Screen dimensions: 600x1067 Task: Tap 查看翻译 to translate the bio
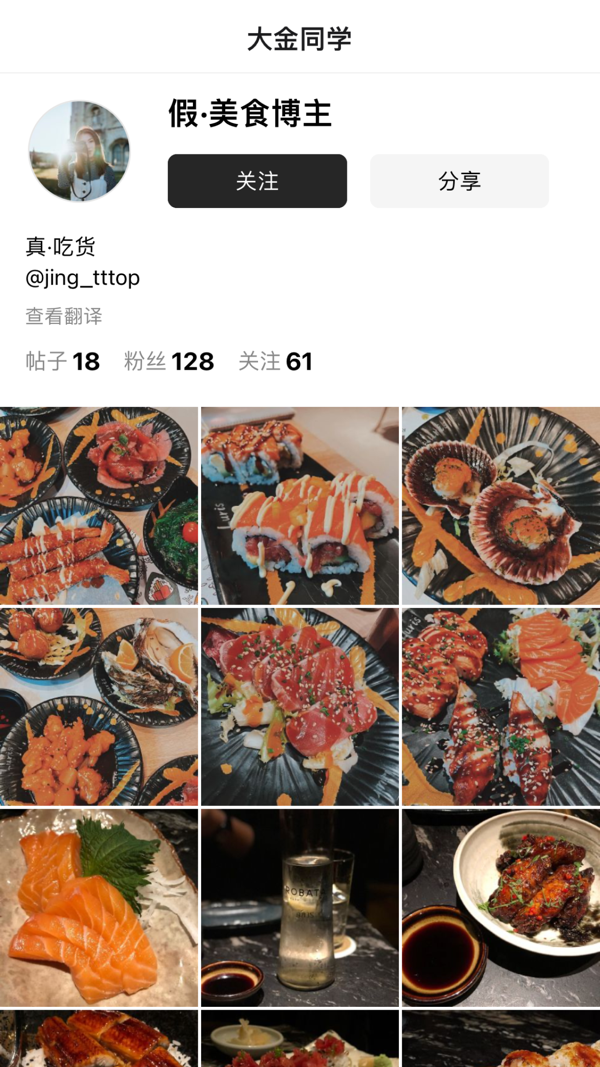(64, 316)
